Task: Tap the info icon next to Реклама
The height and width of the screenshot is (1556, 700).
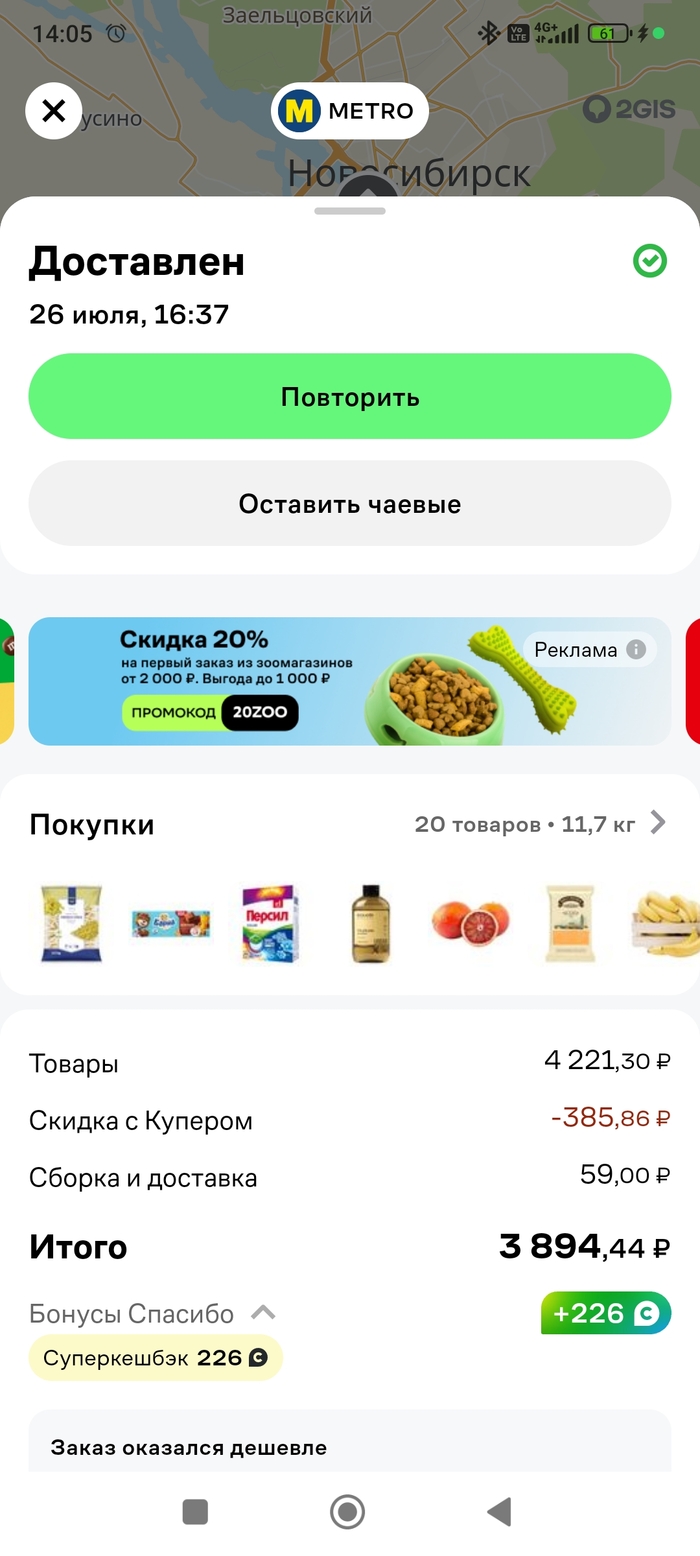Action: tap(636, 650)
